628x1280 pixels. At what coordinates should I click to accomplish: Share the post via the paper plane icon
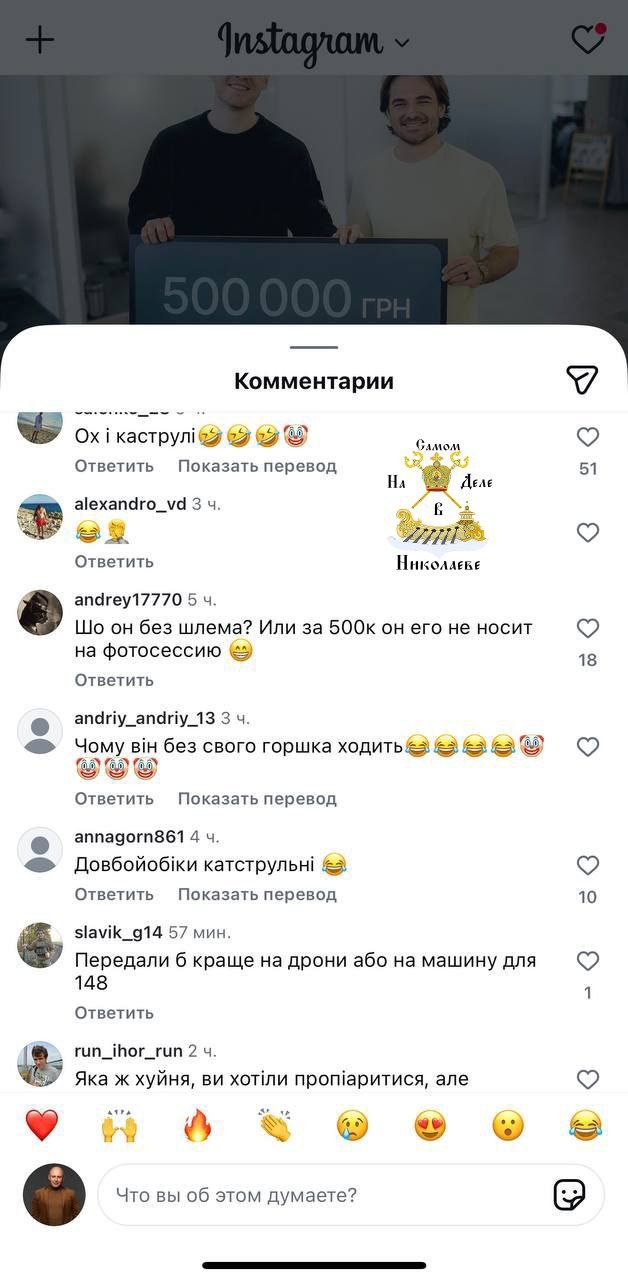(x=581, y=379)
